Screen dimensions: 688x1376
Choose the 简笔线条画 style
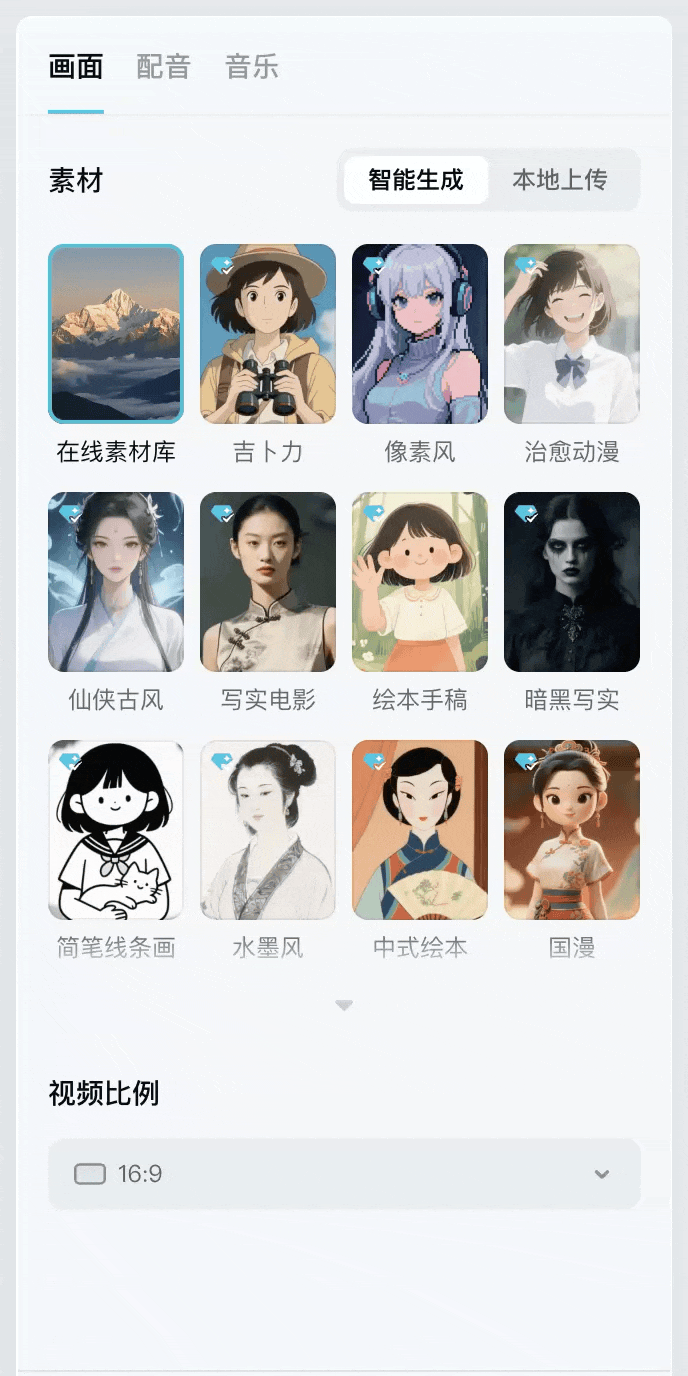point(116,830)
